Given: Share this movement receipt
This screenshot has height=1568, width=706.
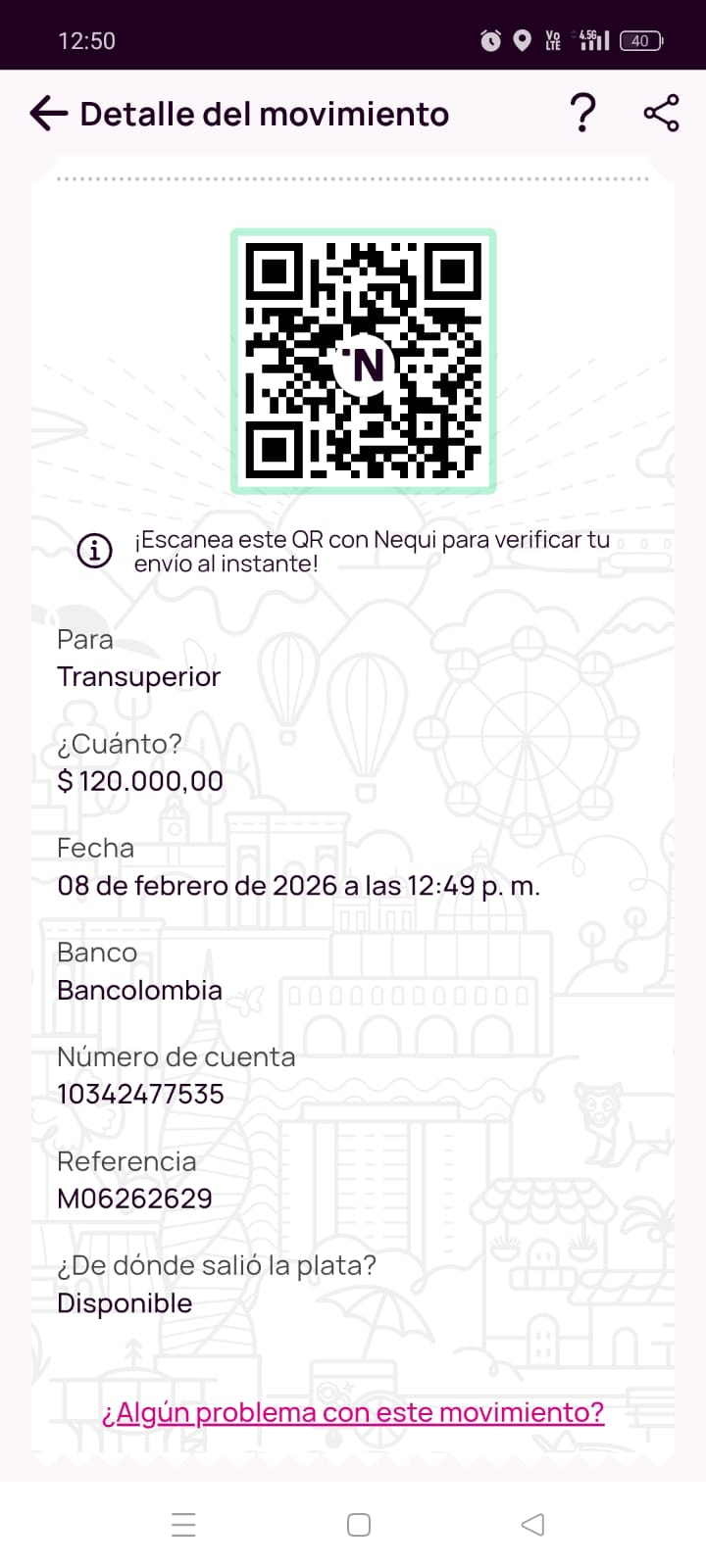Looking at the screenshot, I should point(662,114).
